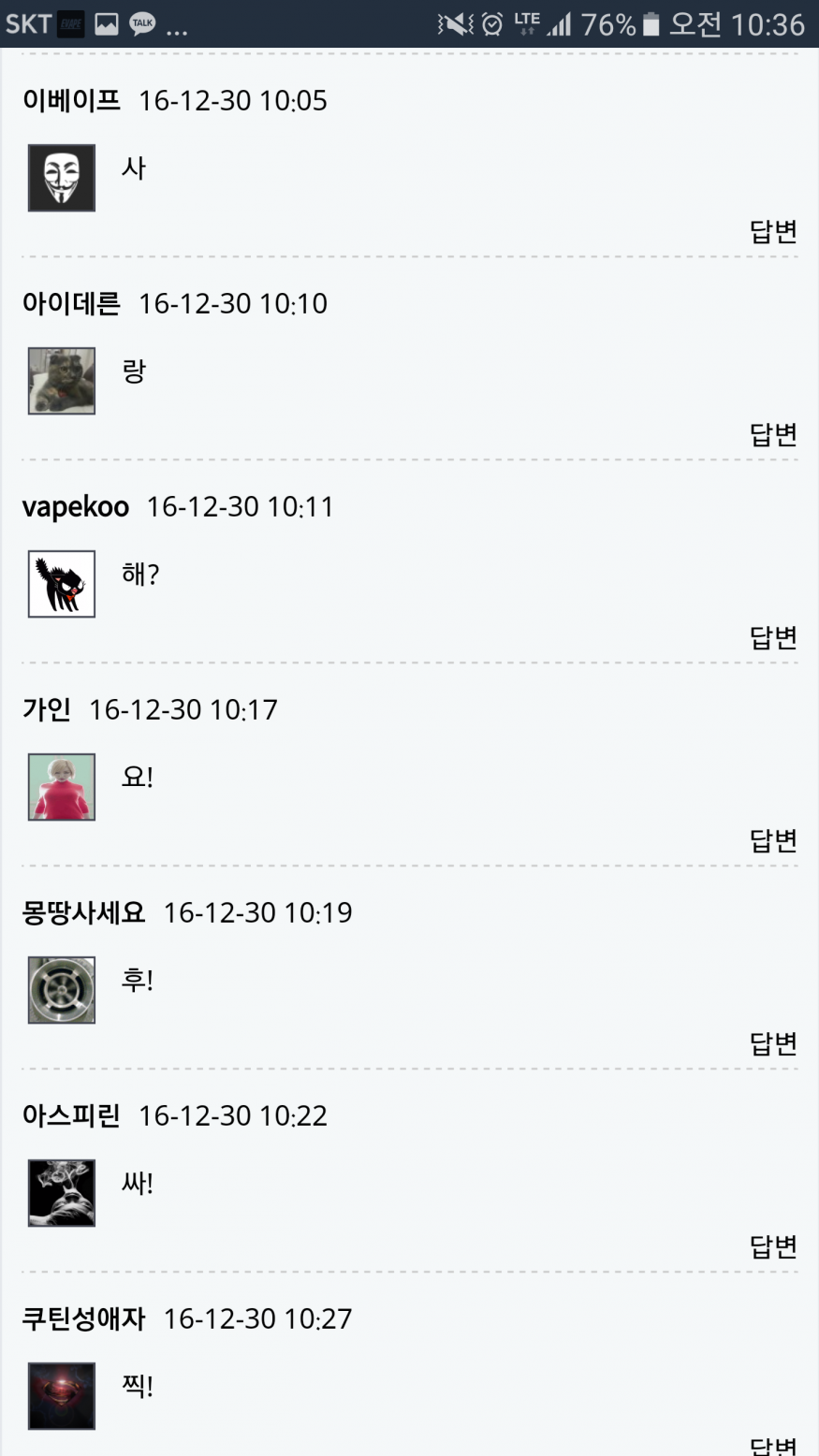This screenshot has width=819, height=1456.
Task: Open 아이데른's cat profile picture
Action: coord(62,381)
